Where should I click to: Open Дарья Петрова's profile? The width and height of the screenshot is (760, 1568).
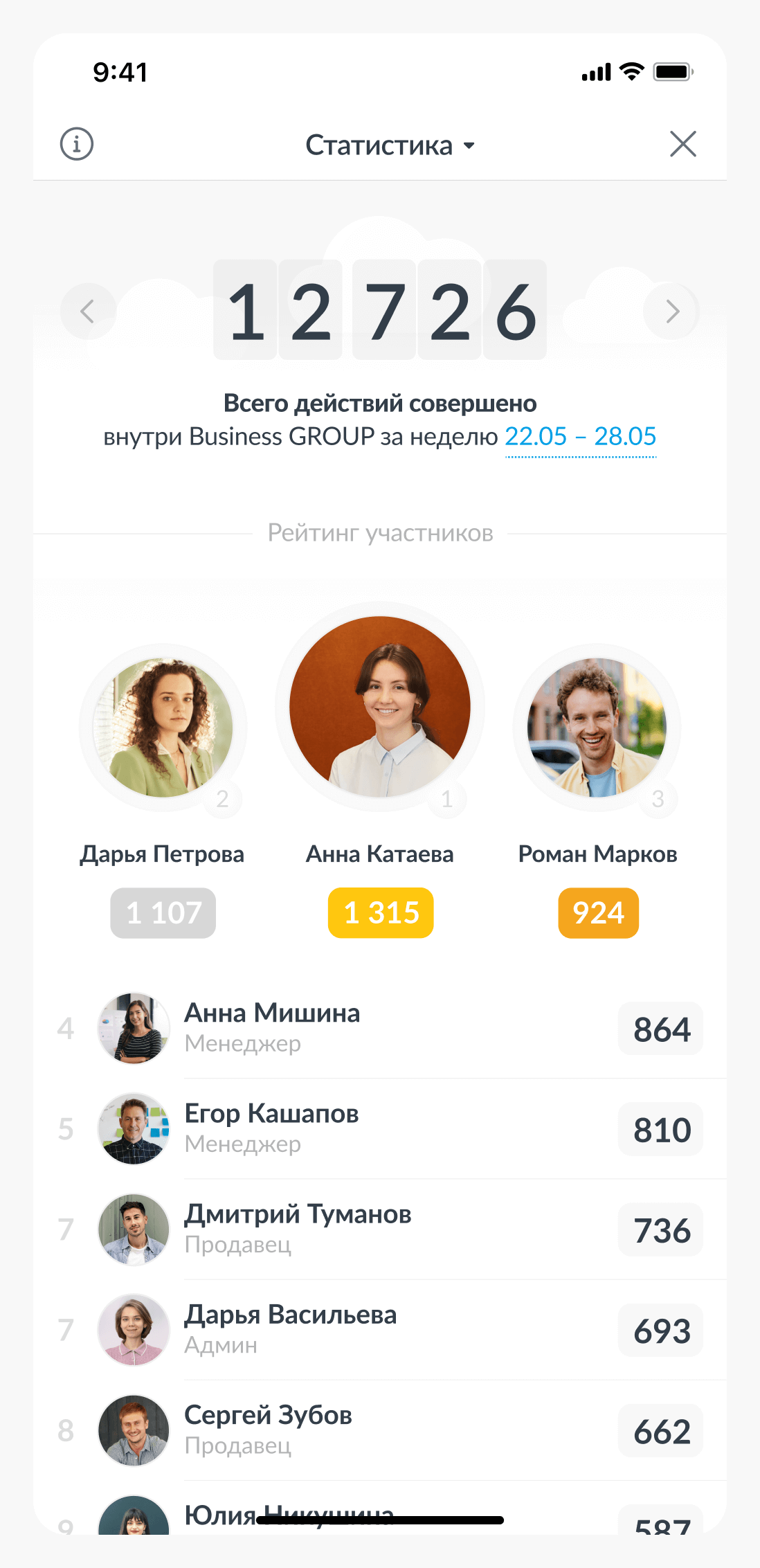coord(163,728)
